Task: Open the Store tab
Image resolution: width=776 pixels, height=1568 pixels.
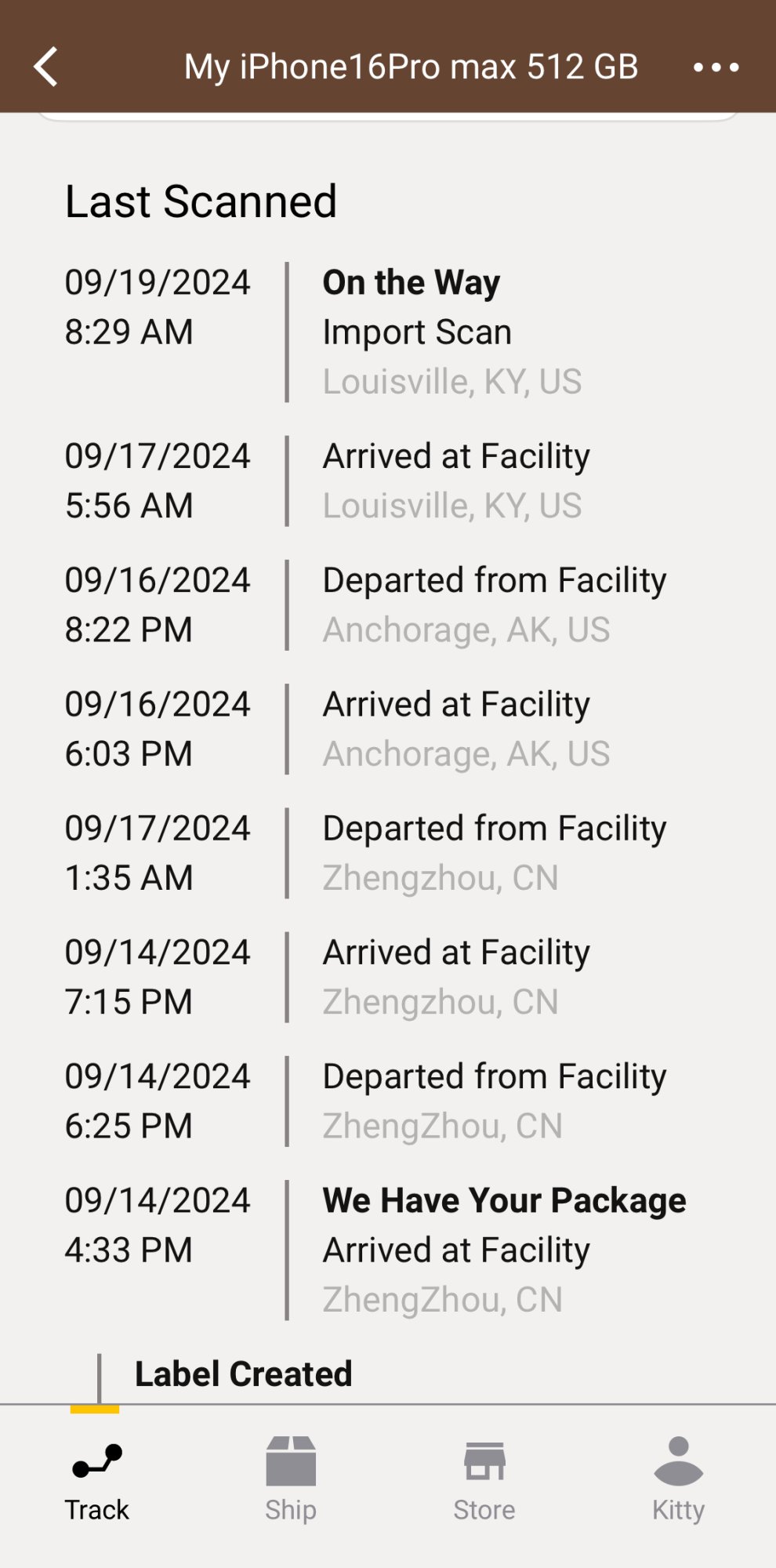Action: pyautogui.click(x=484, y=1480)
